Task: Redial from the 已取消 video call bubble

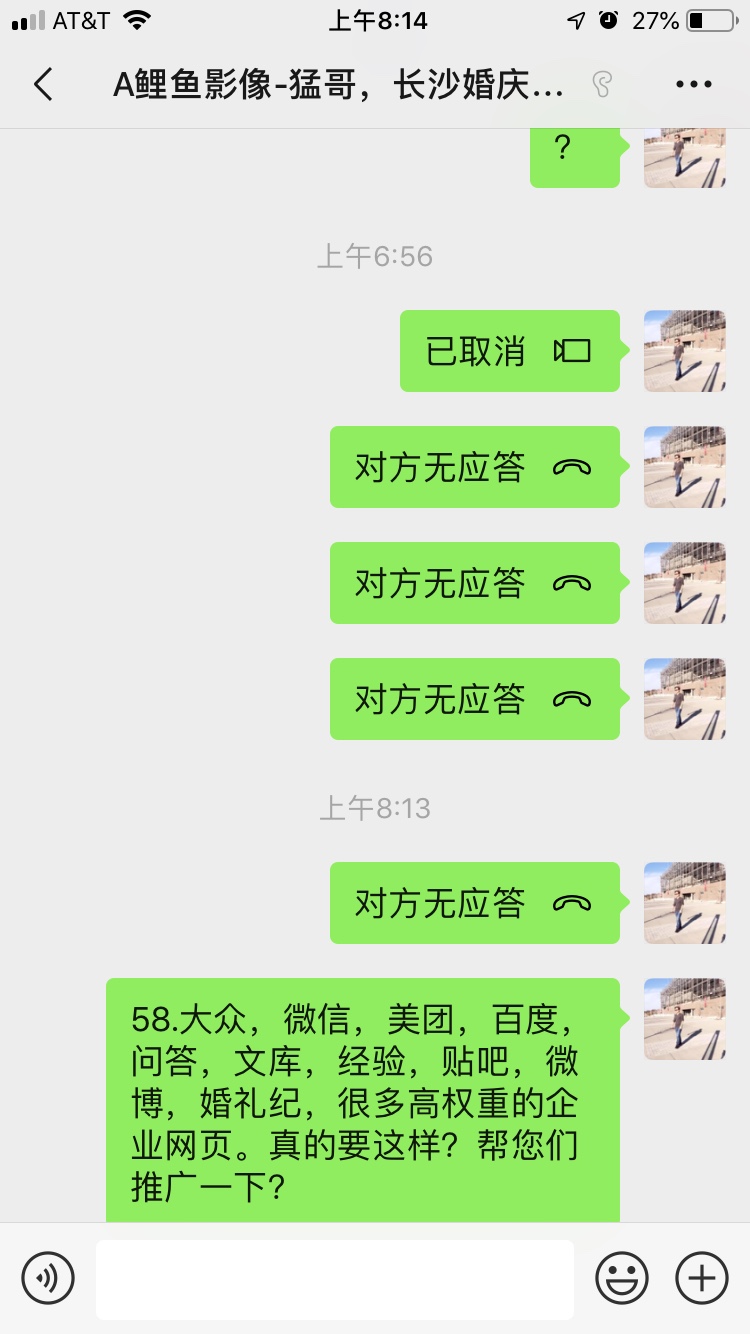Action: tap(509, 351)
